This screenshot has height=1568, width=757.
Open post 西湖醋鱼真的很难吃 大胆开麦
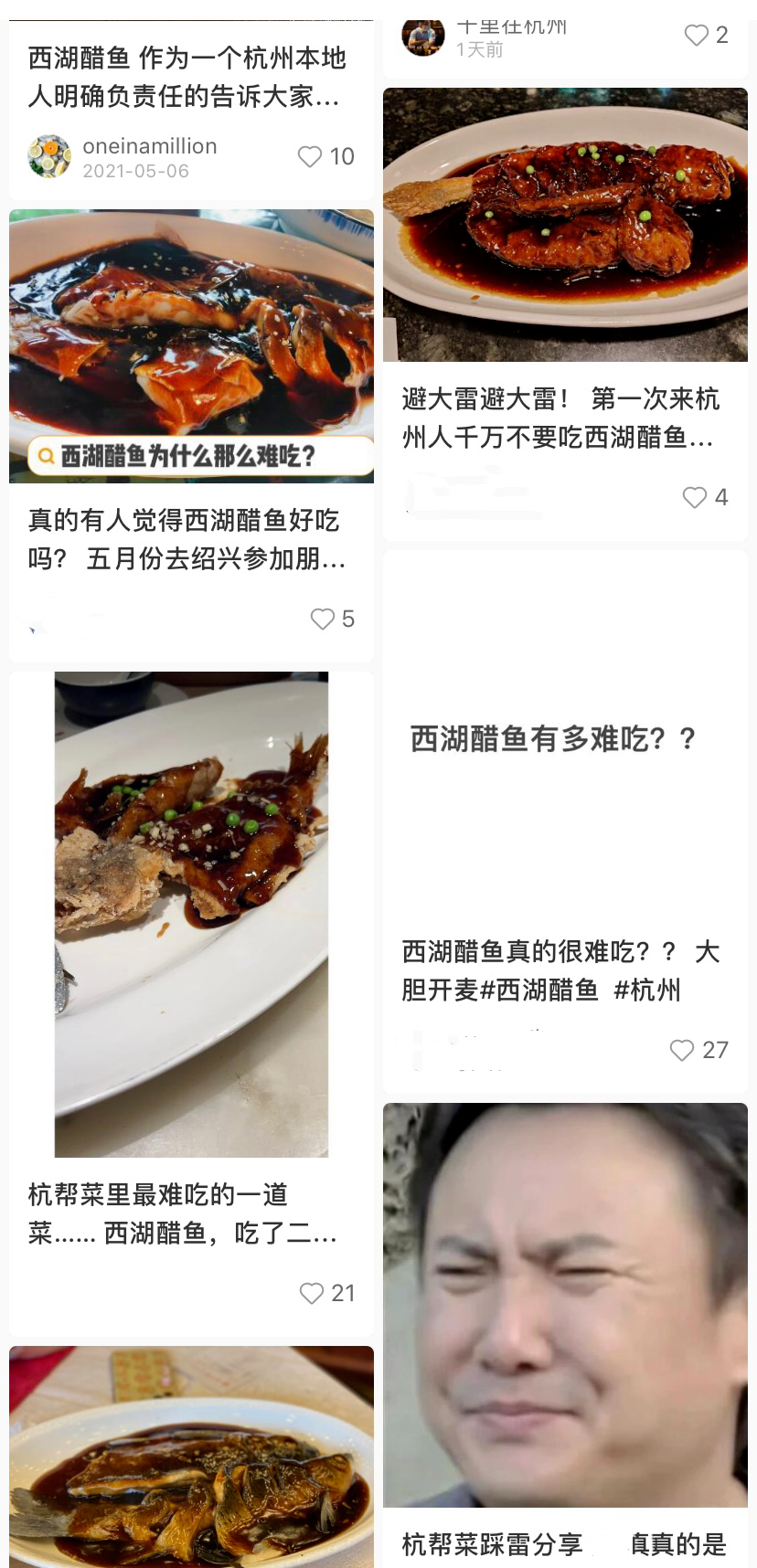click(x=560, y=970)
